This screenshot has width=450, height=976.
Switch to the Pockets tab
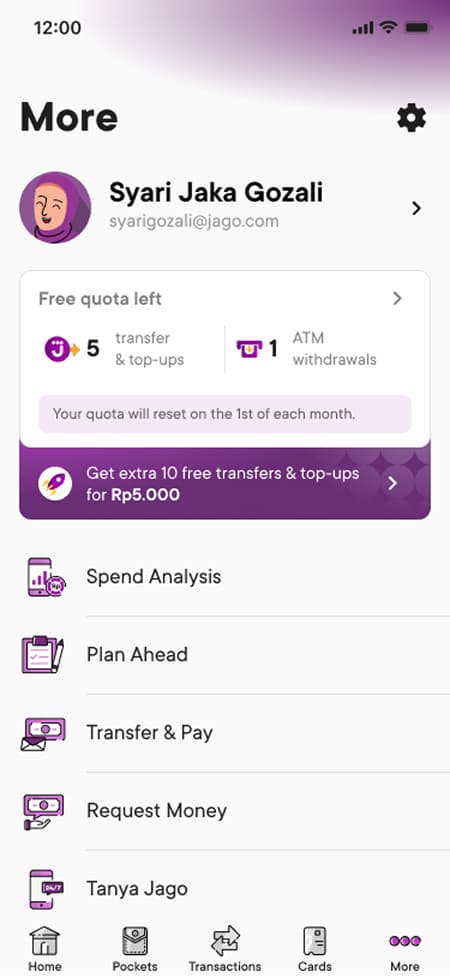click(x=134, y=949)
